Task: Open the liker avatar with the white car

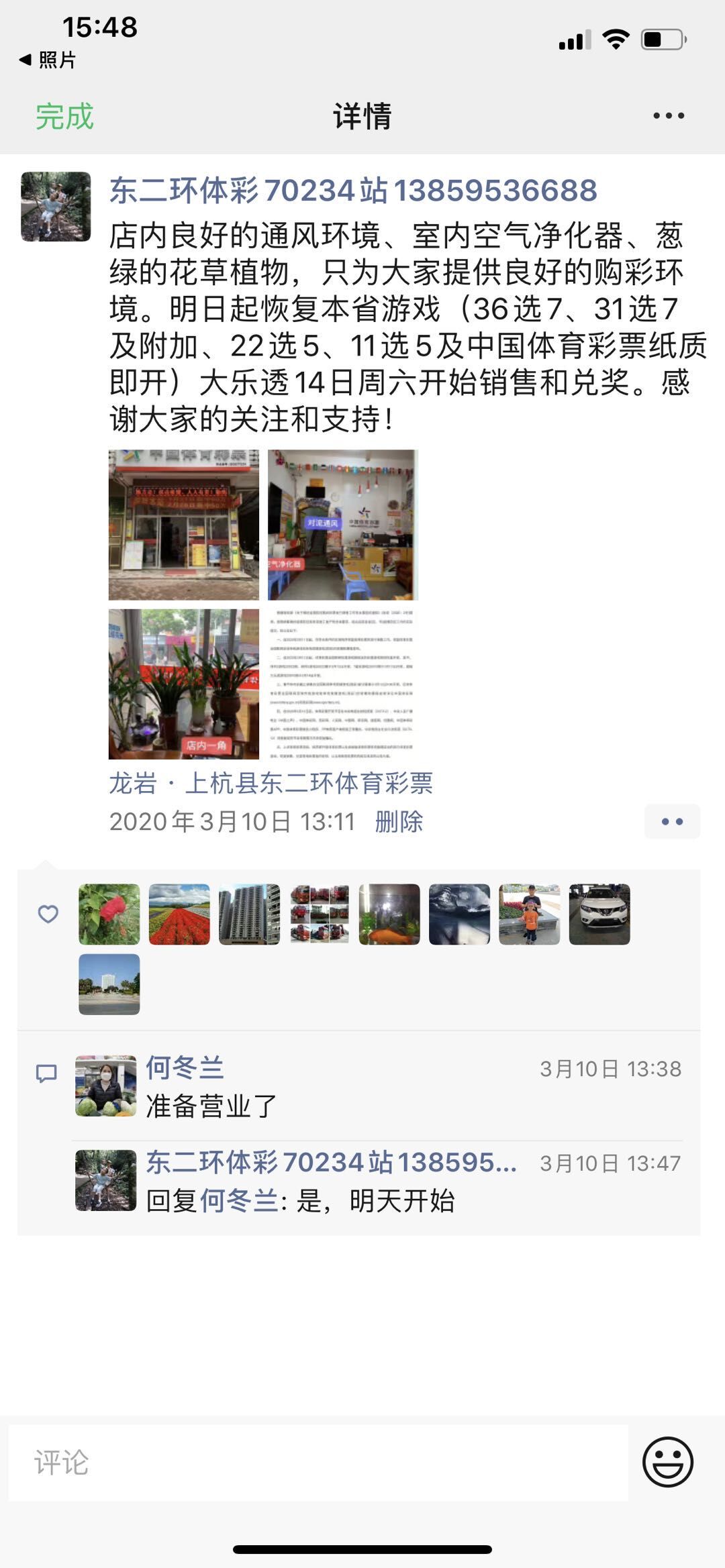Action: (x=599, y=914)
